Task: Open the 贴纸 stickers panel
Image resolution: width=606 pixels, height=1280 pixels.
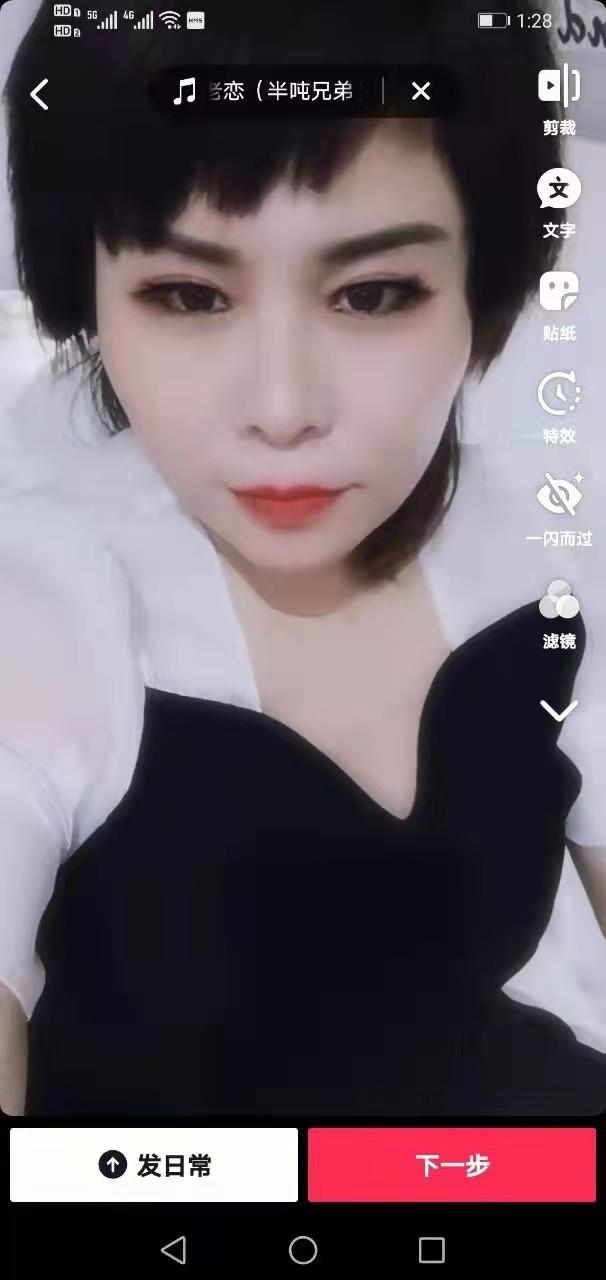Action: click(559, 304)
